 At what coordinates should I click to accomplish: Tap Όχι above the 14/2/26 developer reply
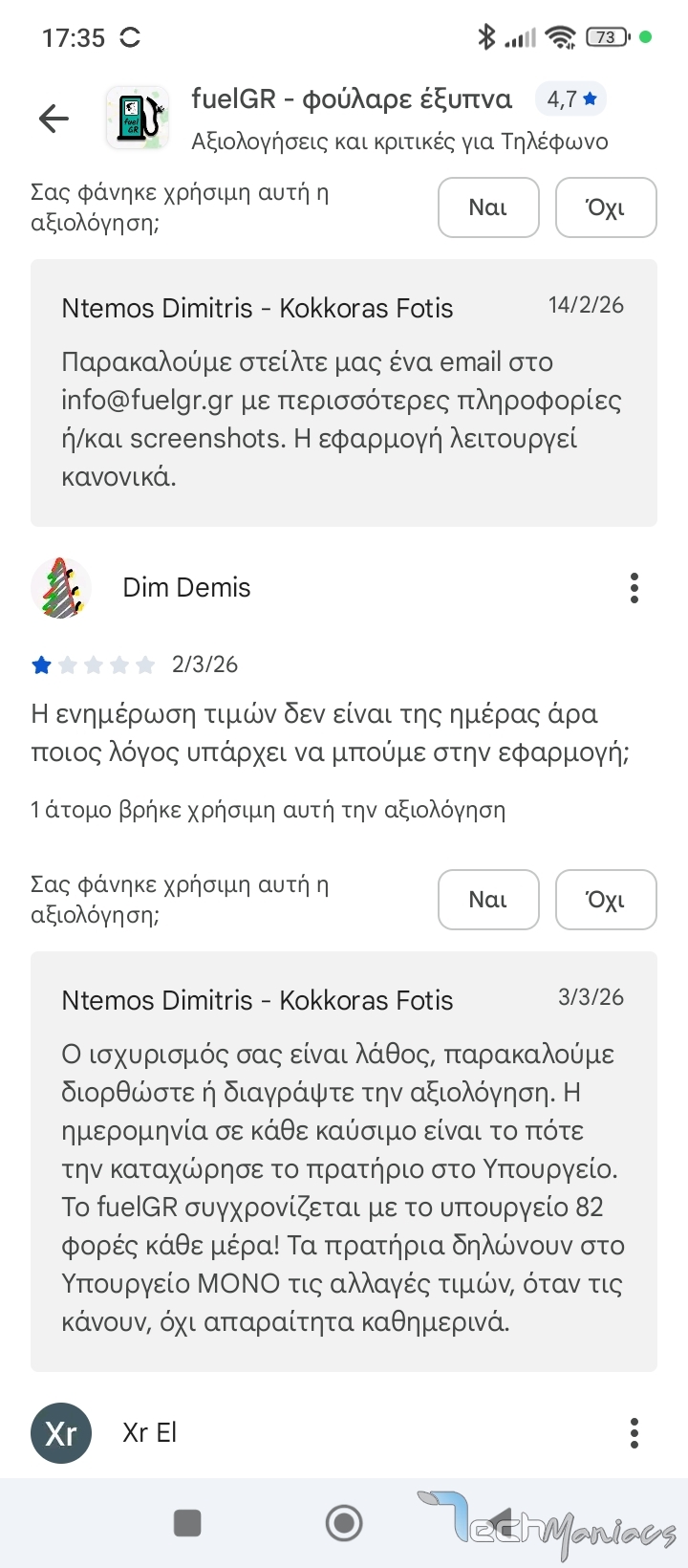[606, 207]
